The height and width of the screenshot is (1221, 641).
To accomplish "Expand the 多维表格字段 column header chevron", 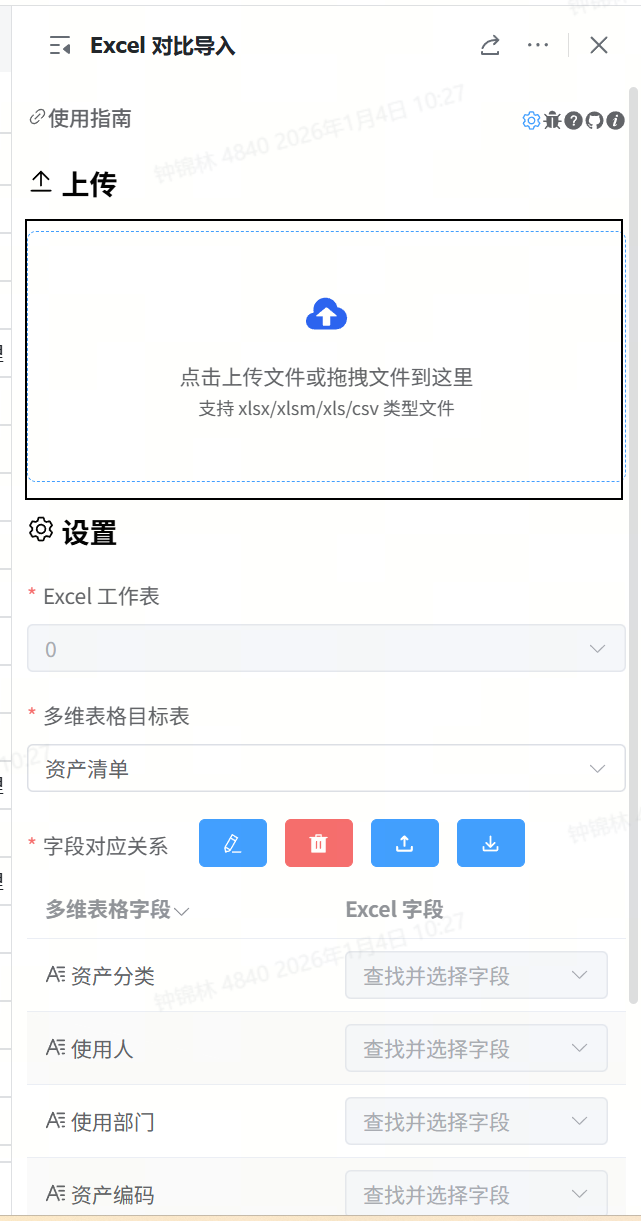I will (x=182, y=911).
